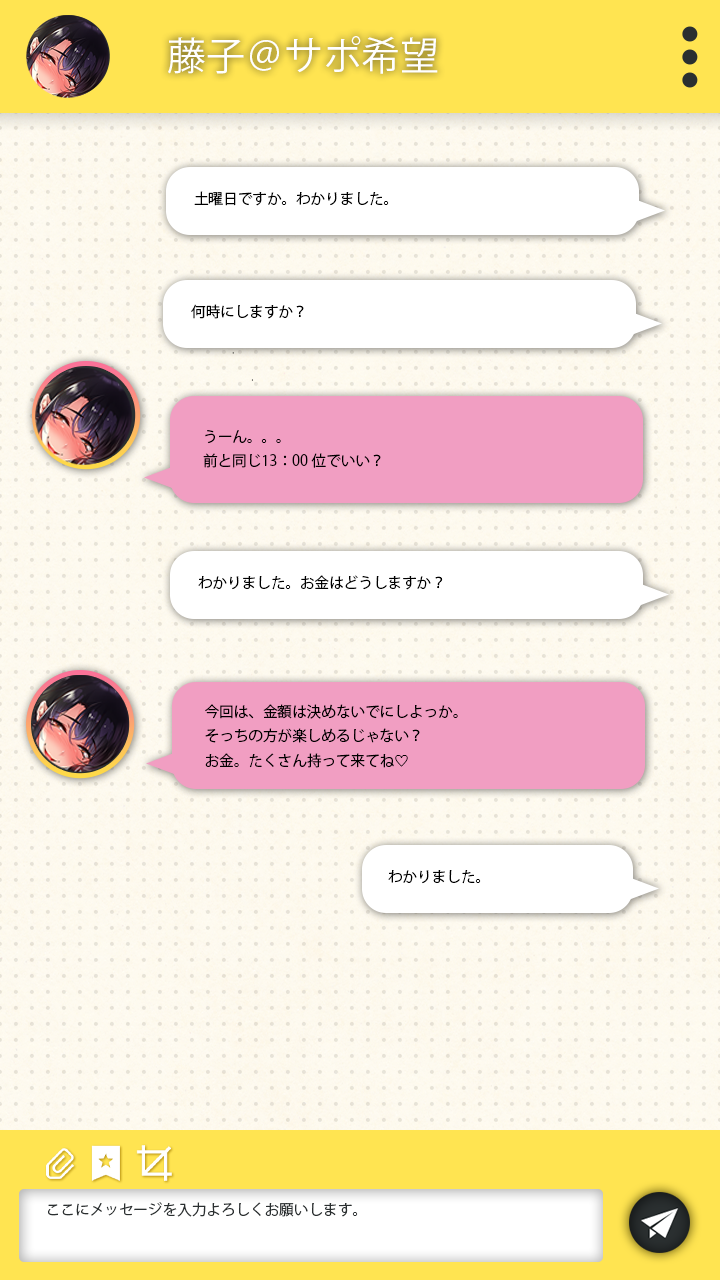Viewport: 720px width, 1280px height.
Task: Open the starred bookmark icon
Action: click(106, 1163)
